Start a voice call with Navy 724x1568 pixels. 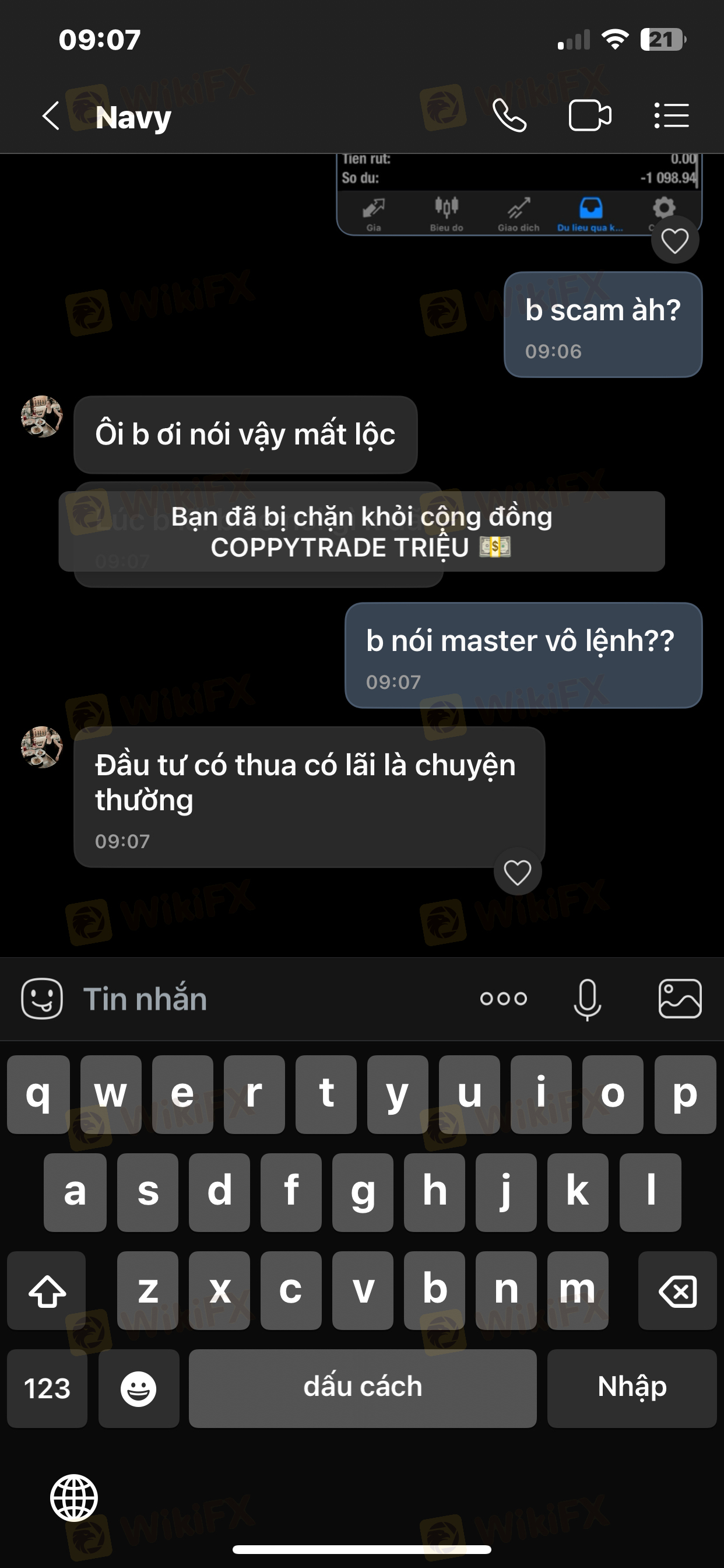point(509,116)
